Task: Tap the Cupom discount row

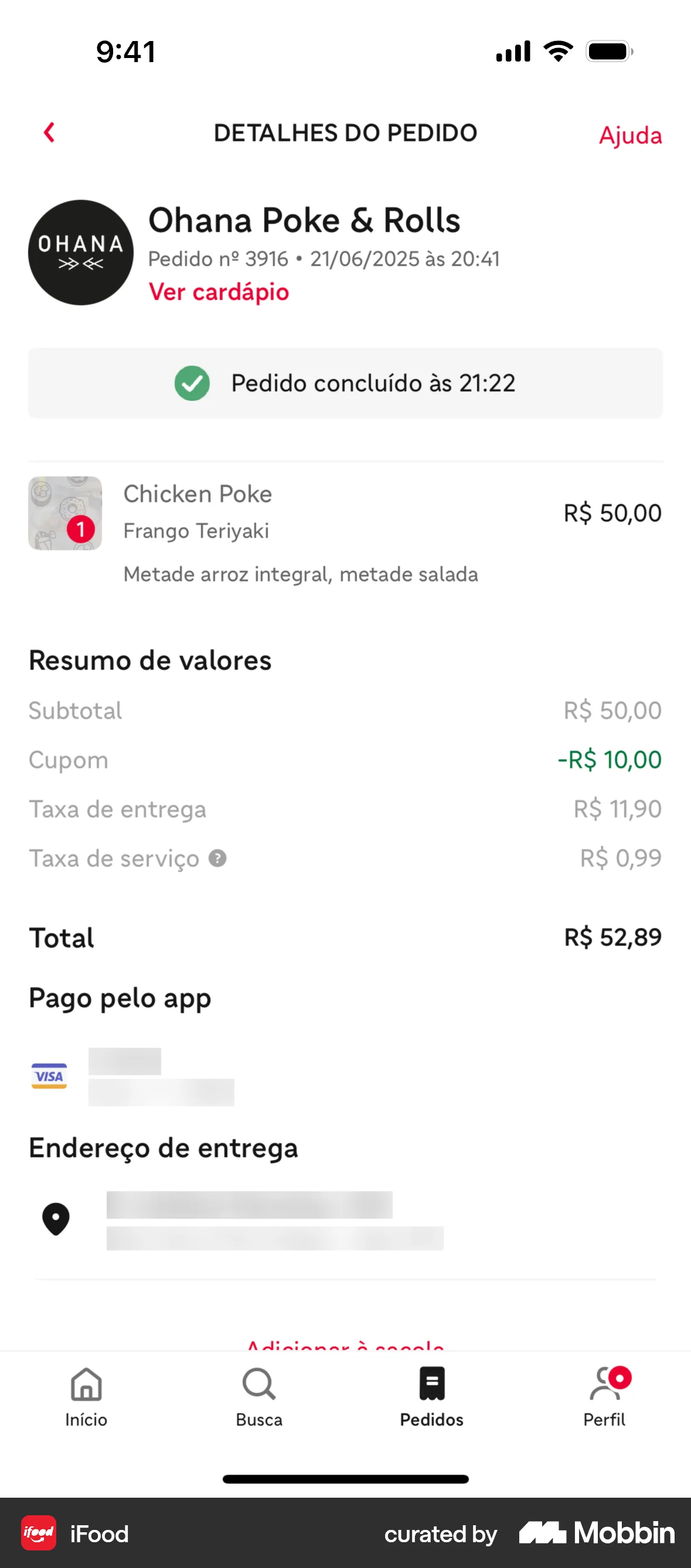Action: pyautogui.click(x=345, y=759)
